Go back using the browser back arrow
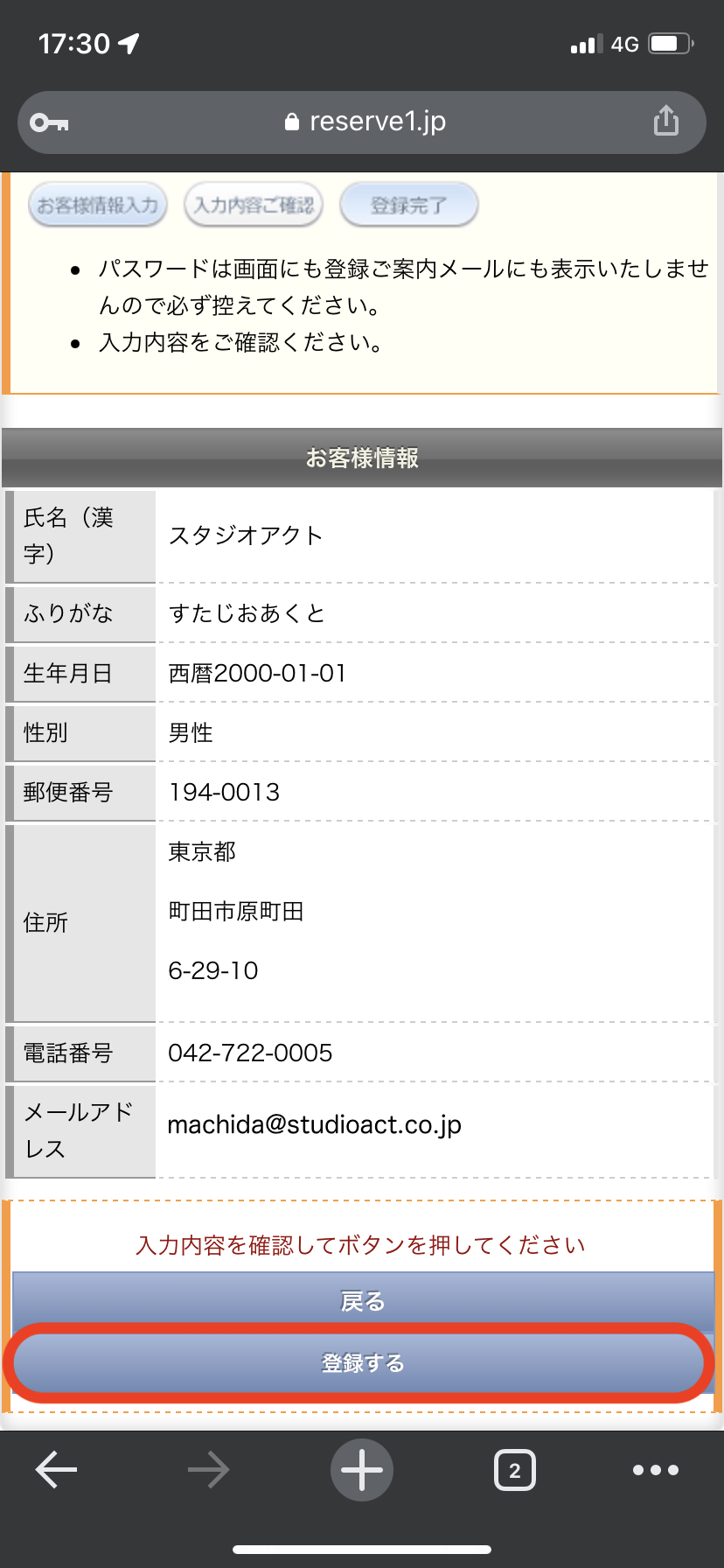This screenshot has width=724, height=1568. (57, 1470)
